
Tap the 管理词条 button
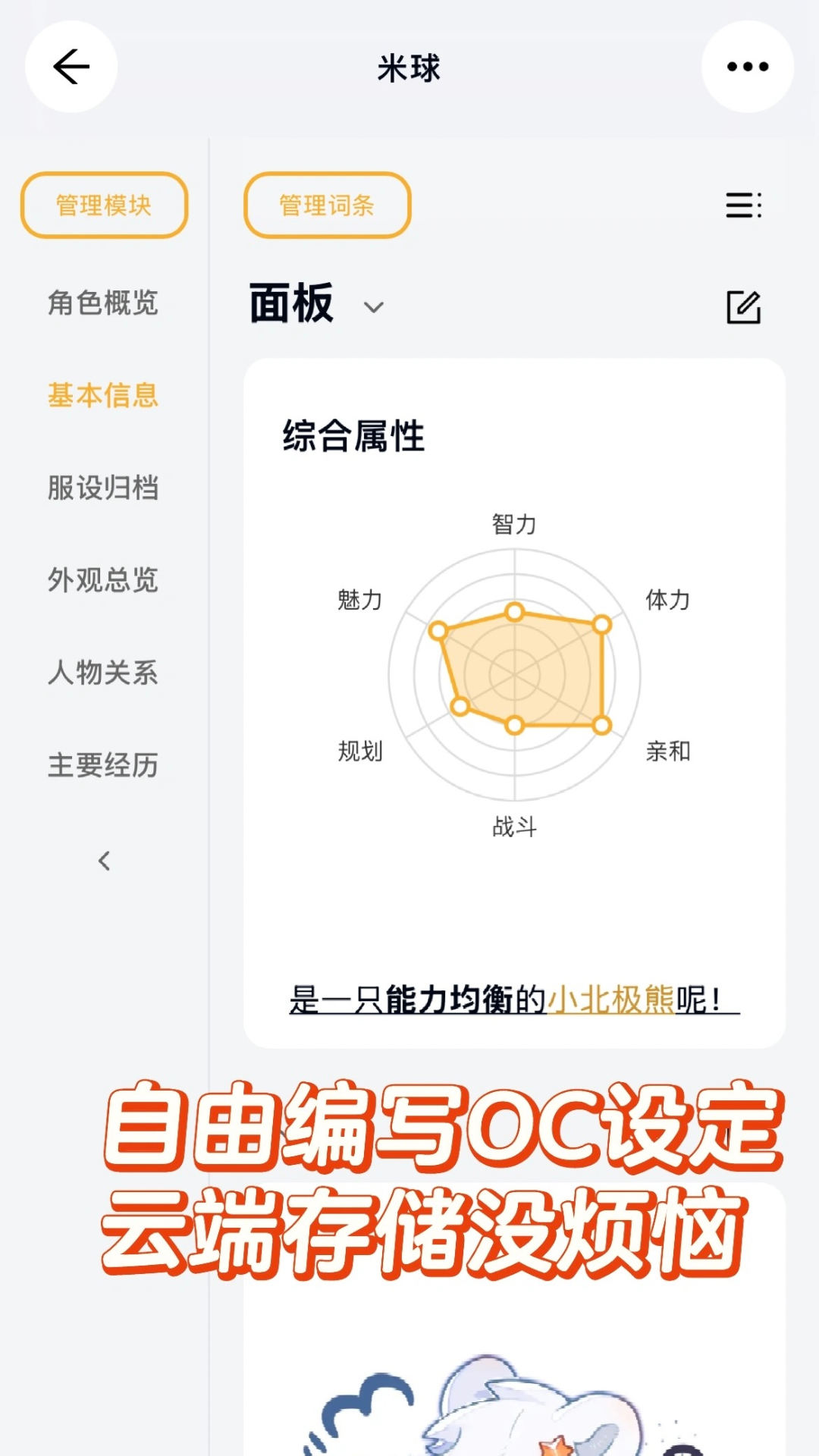[x=327, y=206]
